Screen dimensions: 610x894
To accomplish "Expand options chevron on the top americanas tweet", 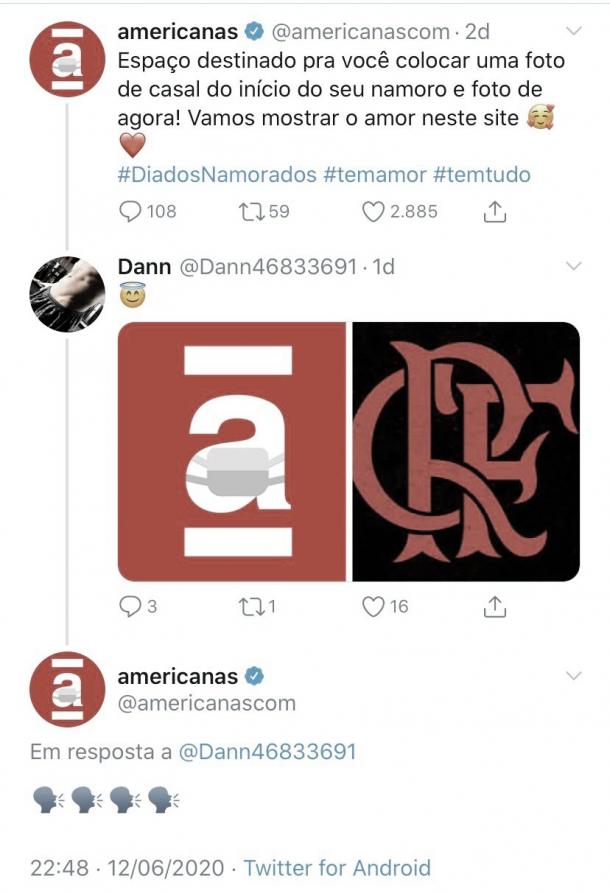I will coord(574,31).
